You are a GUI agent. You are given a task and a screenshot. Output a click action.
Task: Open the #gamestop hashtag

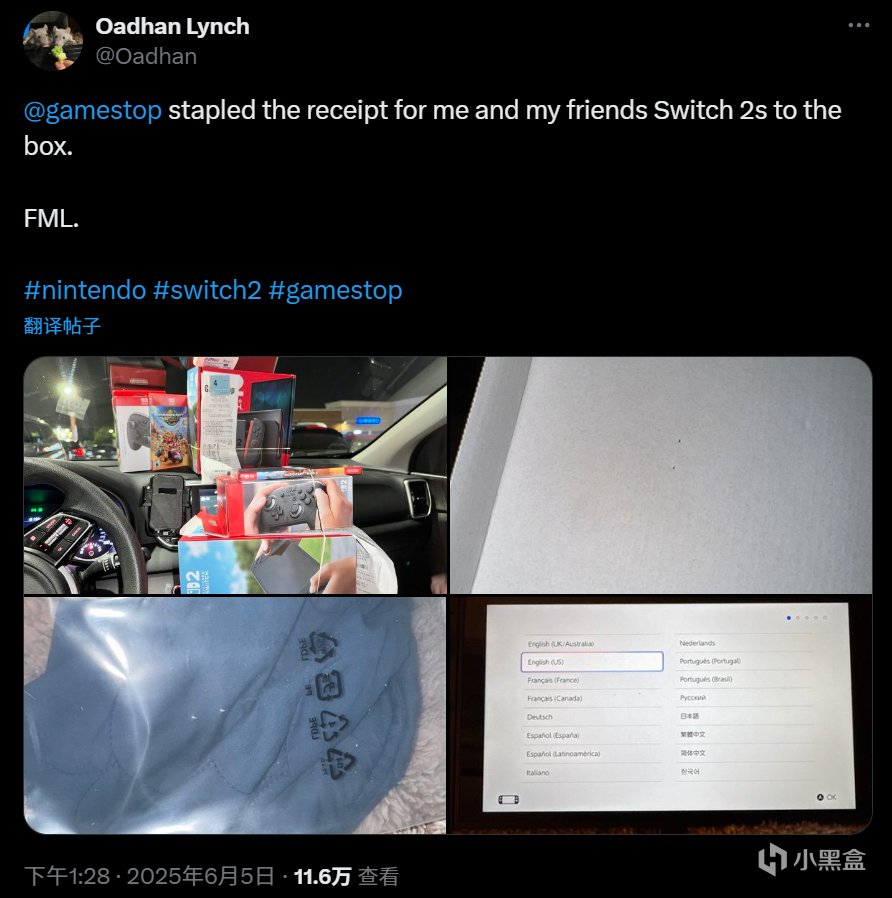click(x=336, y=290)
